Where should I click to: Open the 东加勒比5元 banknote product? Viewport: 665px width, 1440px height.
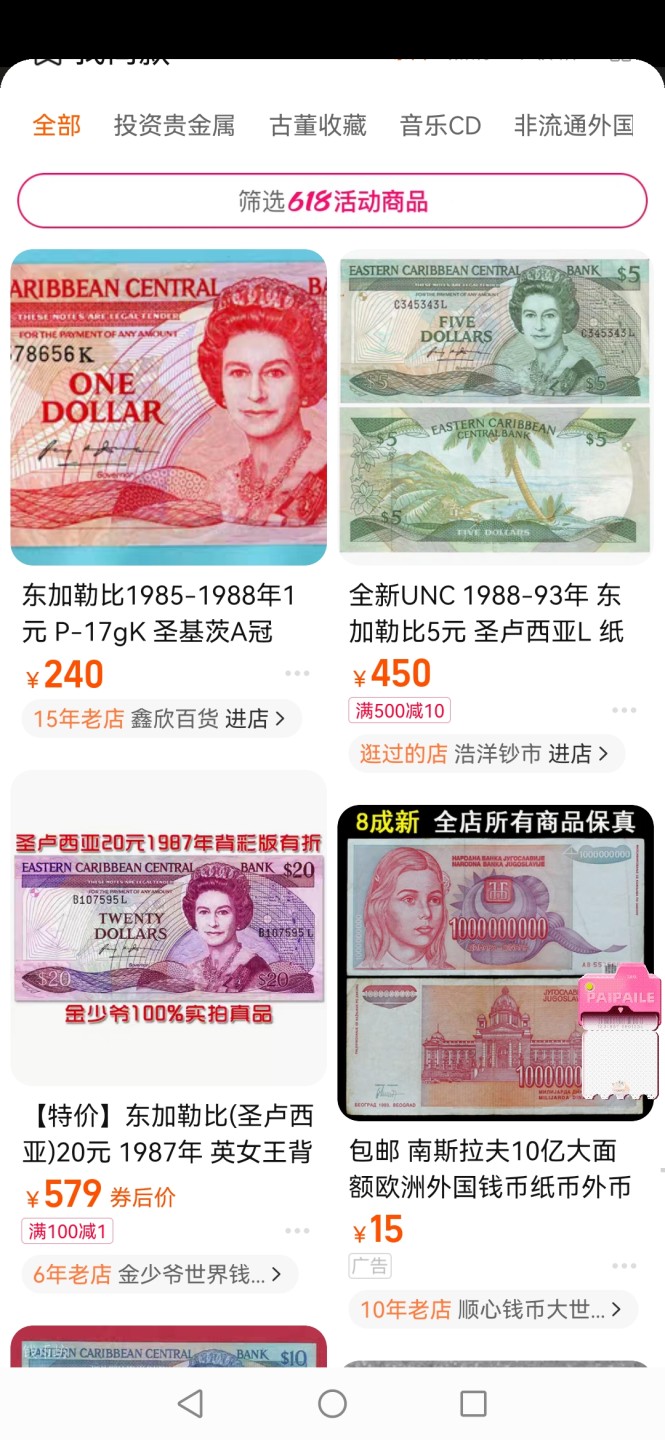tap(495, 407)
